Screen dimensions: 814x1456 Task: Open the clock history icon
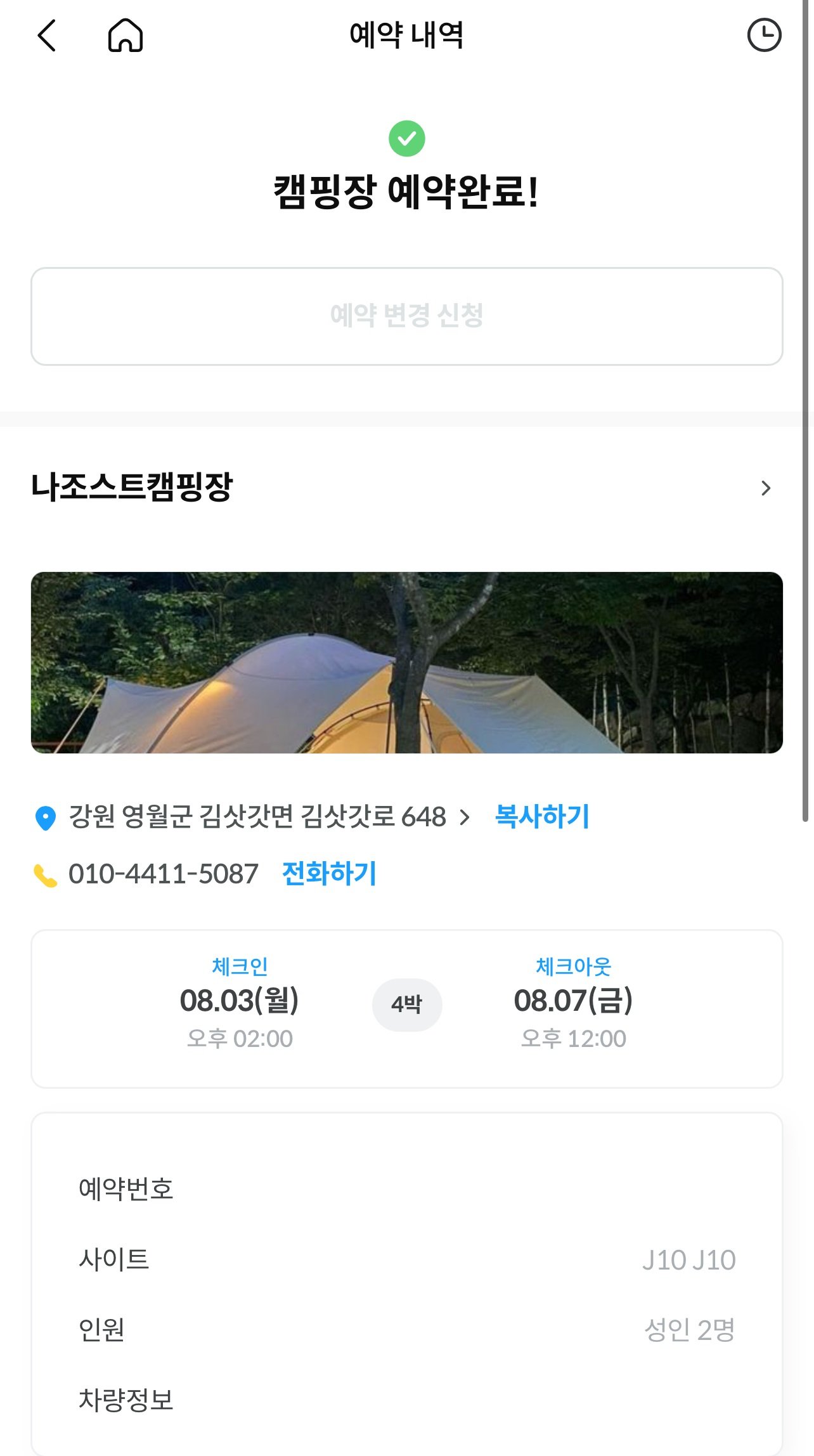[x=764, y=35]
